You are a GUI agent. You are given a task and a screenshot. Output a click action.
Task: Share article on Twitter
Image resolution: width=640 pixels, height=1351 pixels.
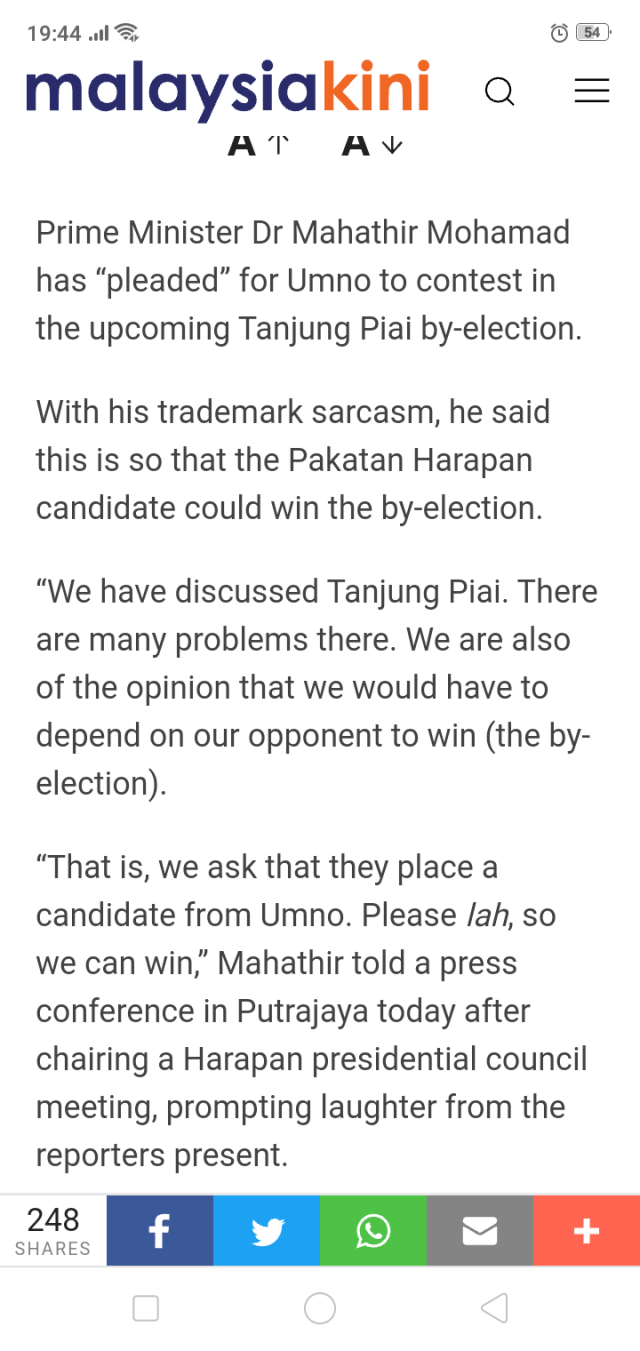(x=267, y=1231)
